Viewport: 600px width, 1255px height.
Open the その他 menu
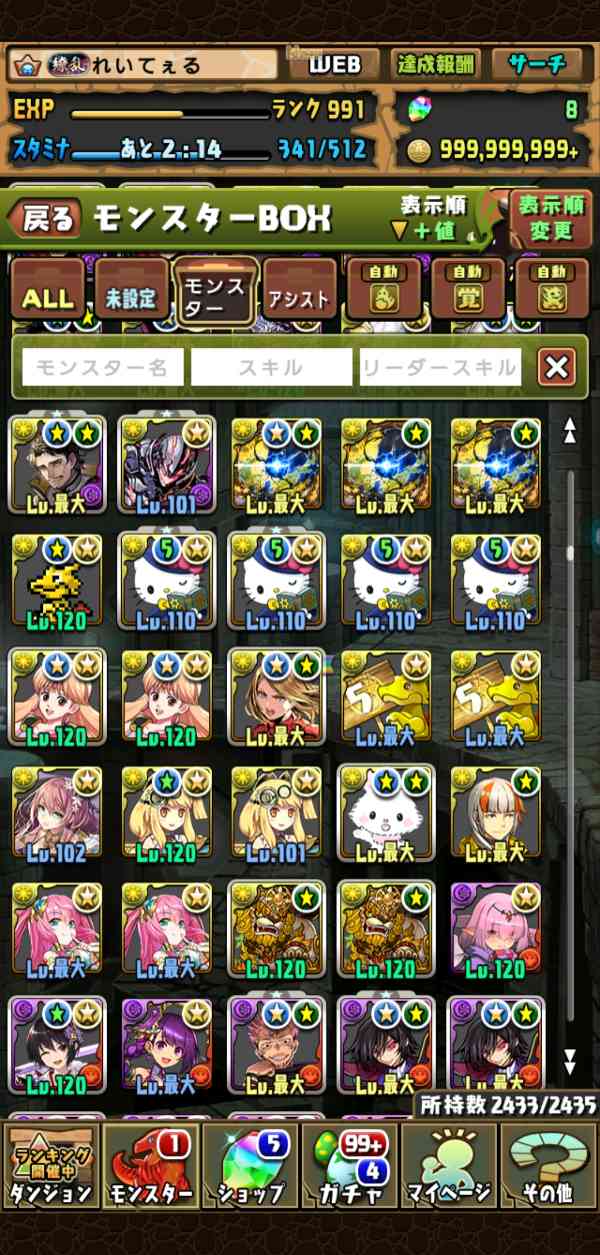pos(547,1164)
